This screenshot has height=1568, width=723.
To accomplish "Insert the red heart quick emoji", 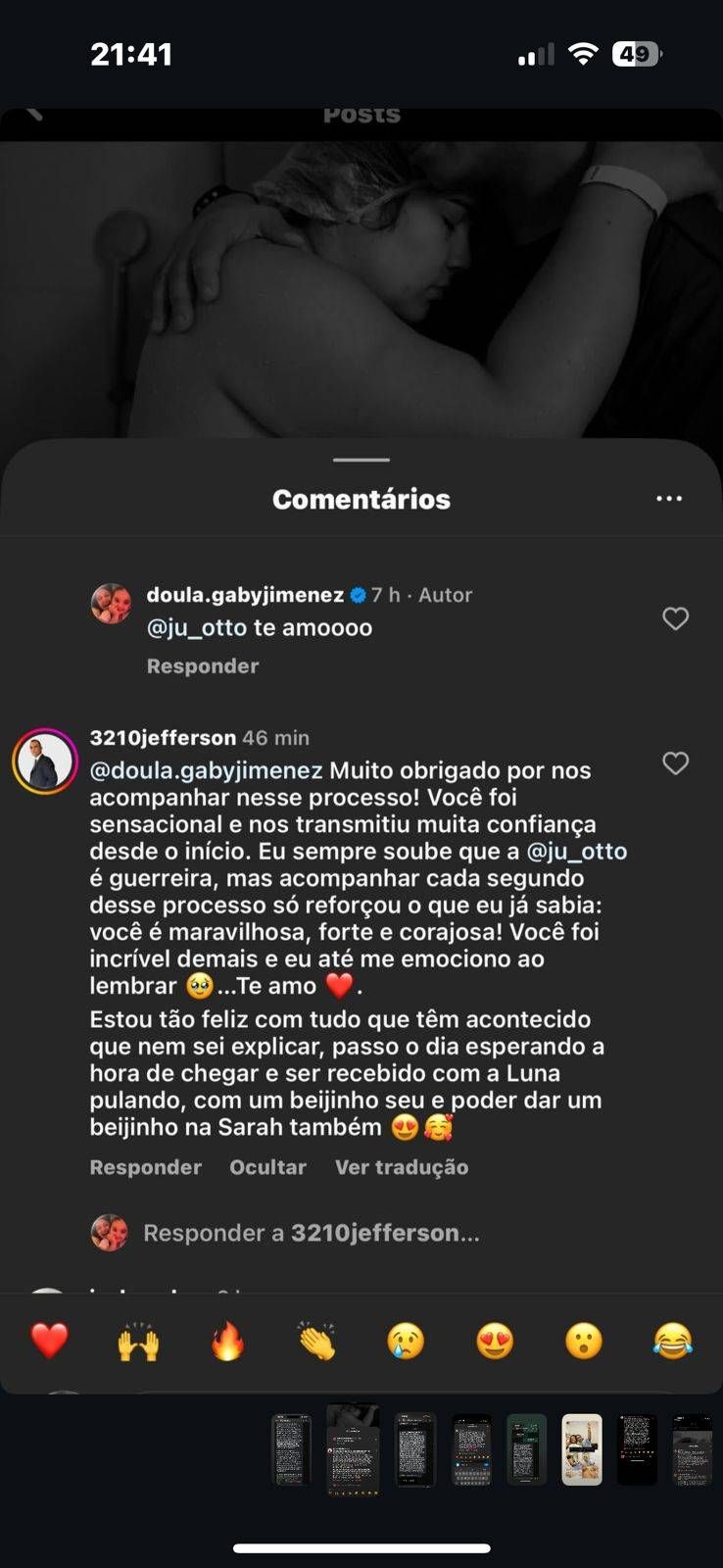I will click(x=49, y=1341).
